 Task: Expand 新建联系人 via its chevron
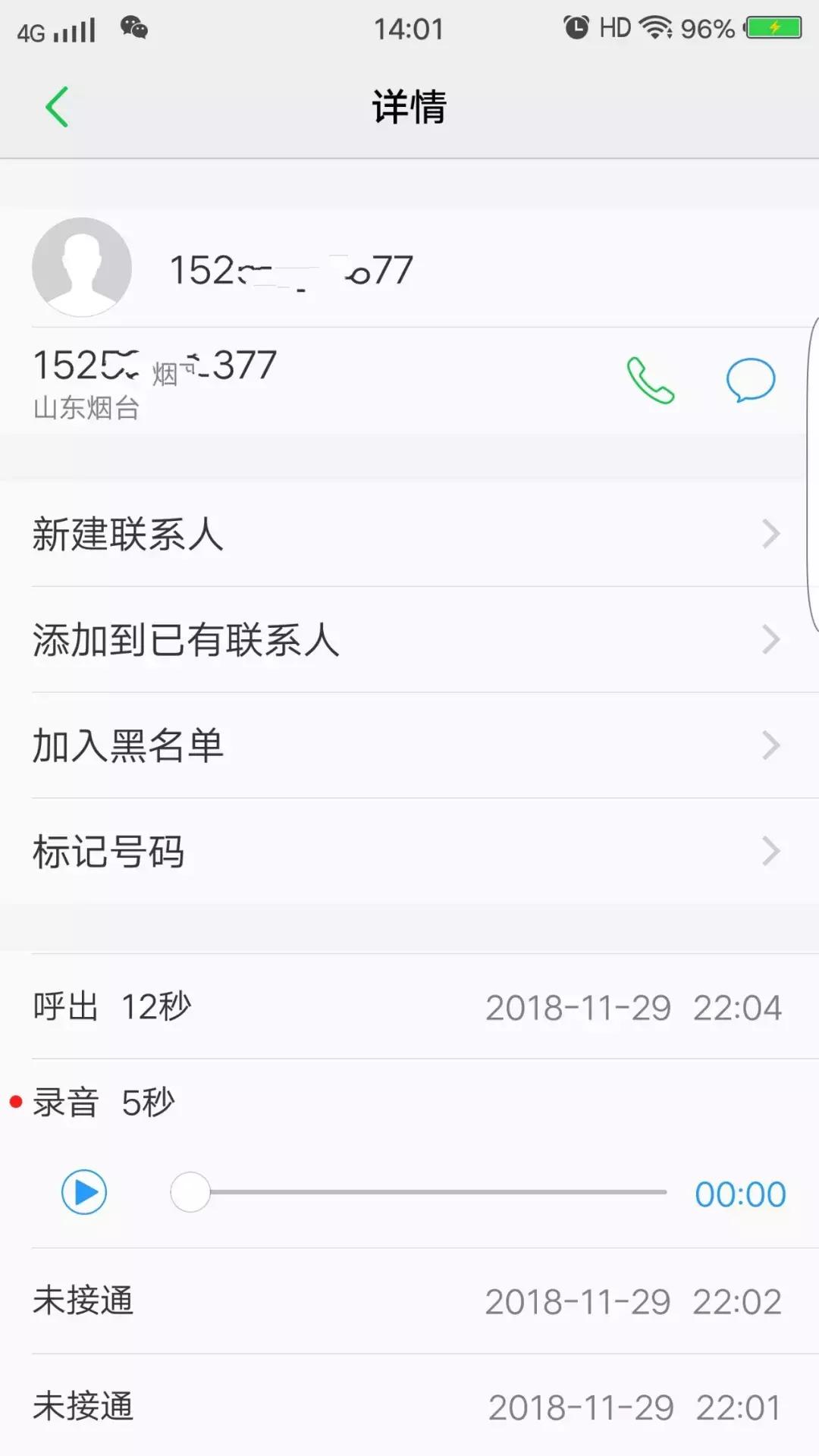pos(771,535)
